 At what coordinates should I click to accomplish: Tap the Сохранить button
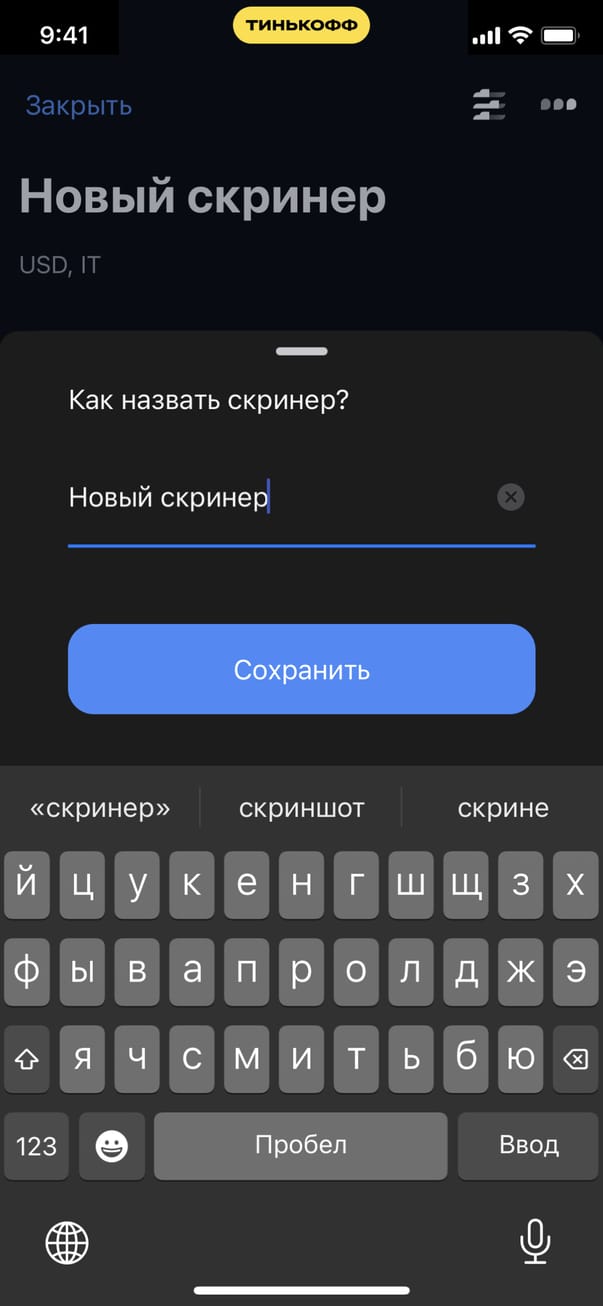coord(301,669)
